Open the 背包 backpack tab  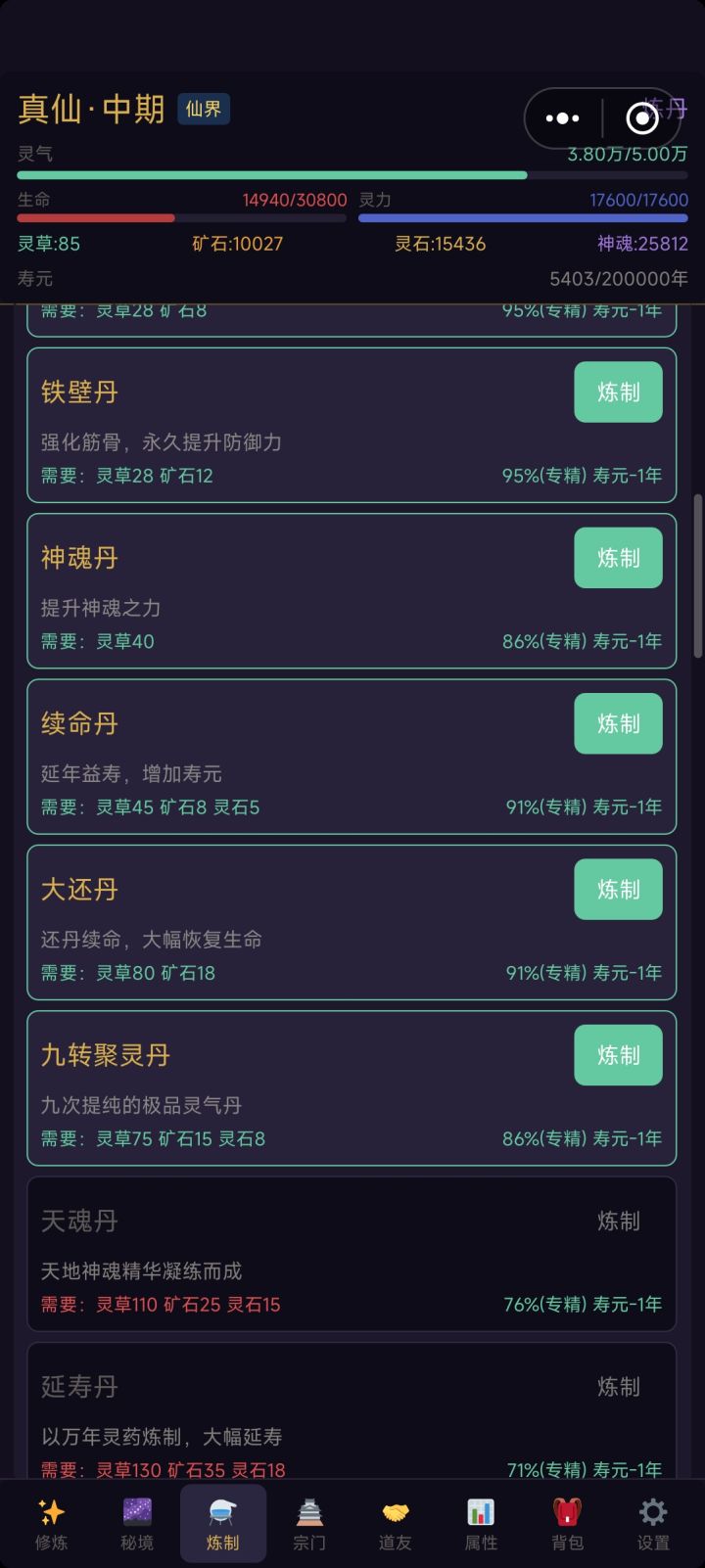[x=567, y=1525]
